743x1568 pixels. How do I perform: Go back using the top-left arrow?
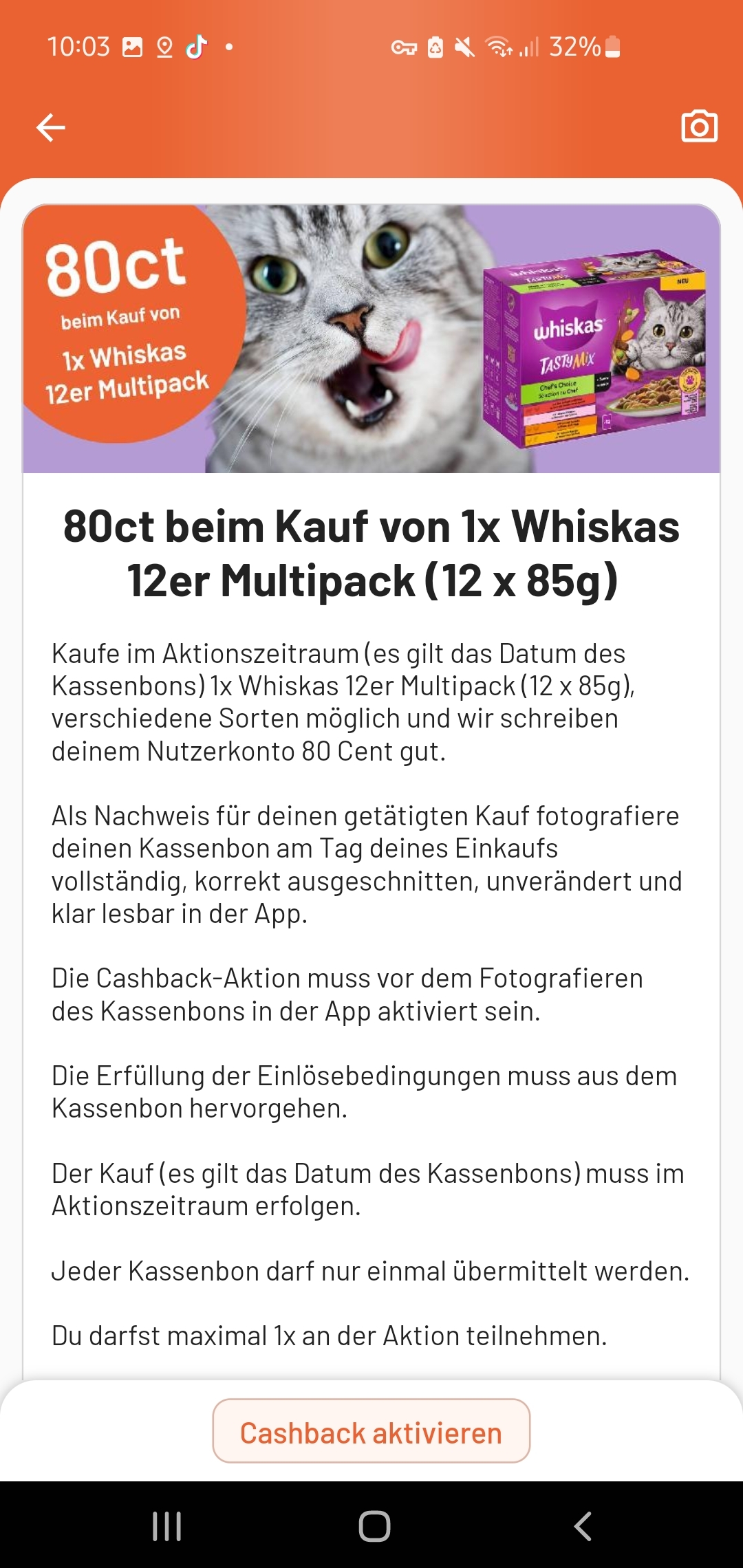click(51, 127)
